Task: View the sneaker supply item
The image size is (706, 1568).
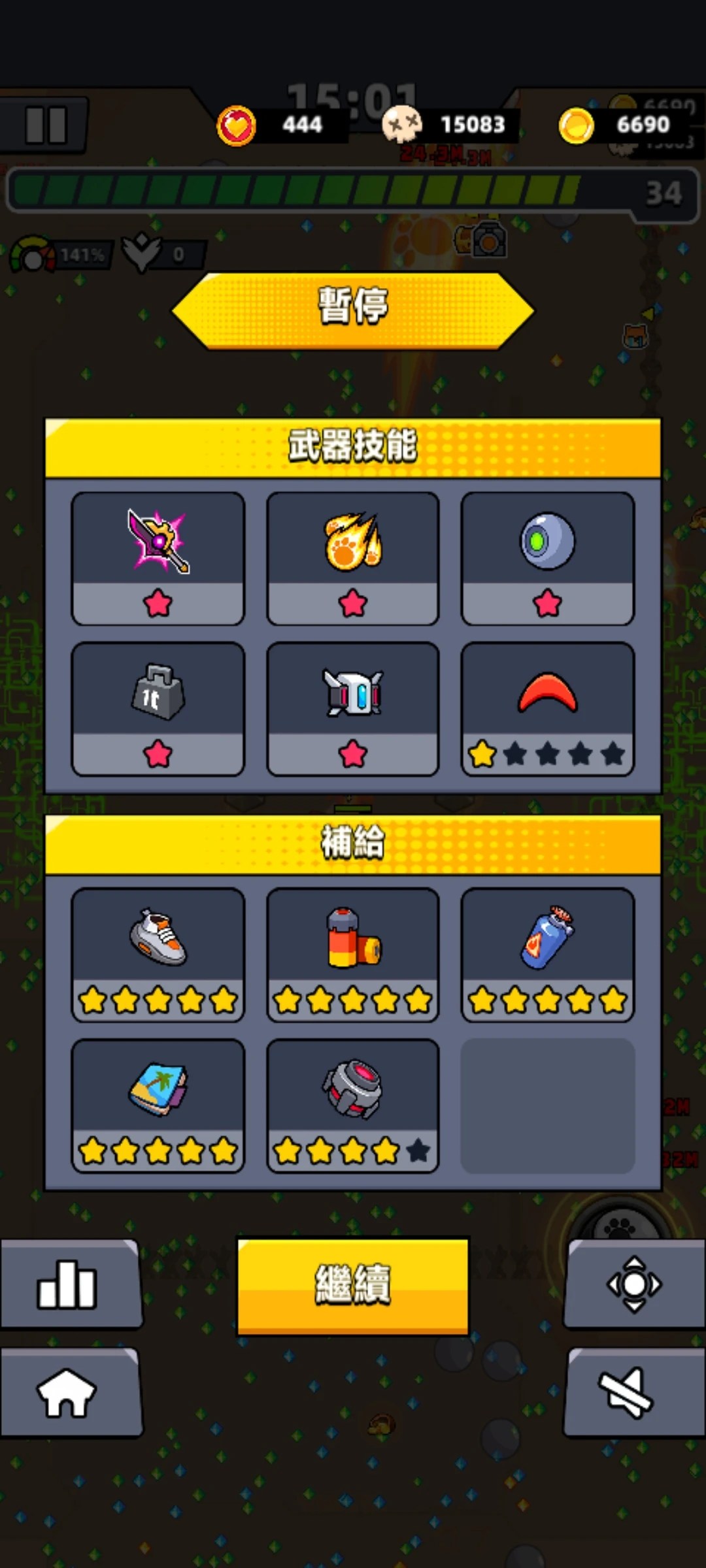Action: (158, 955)
